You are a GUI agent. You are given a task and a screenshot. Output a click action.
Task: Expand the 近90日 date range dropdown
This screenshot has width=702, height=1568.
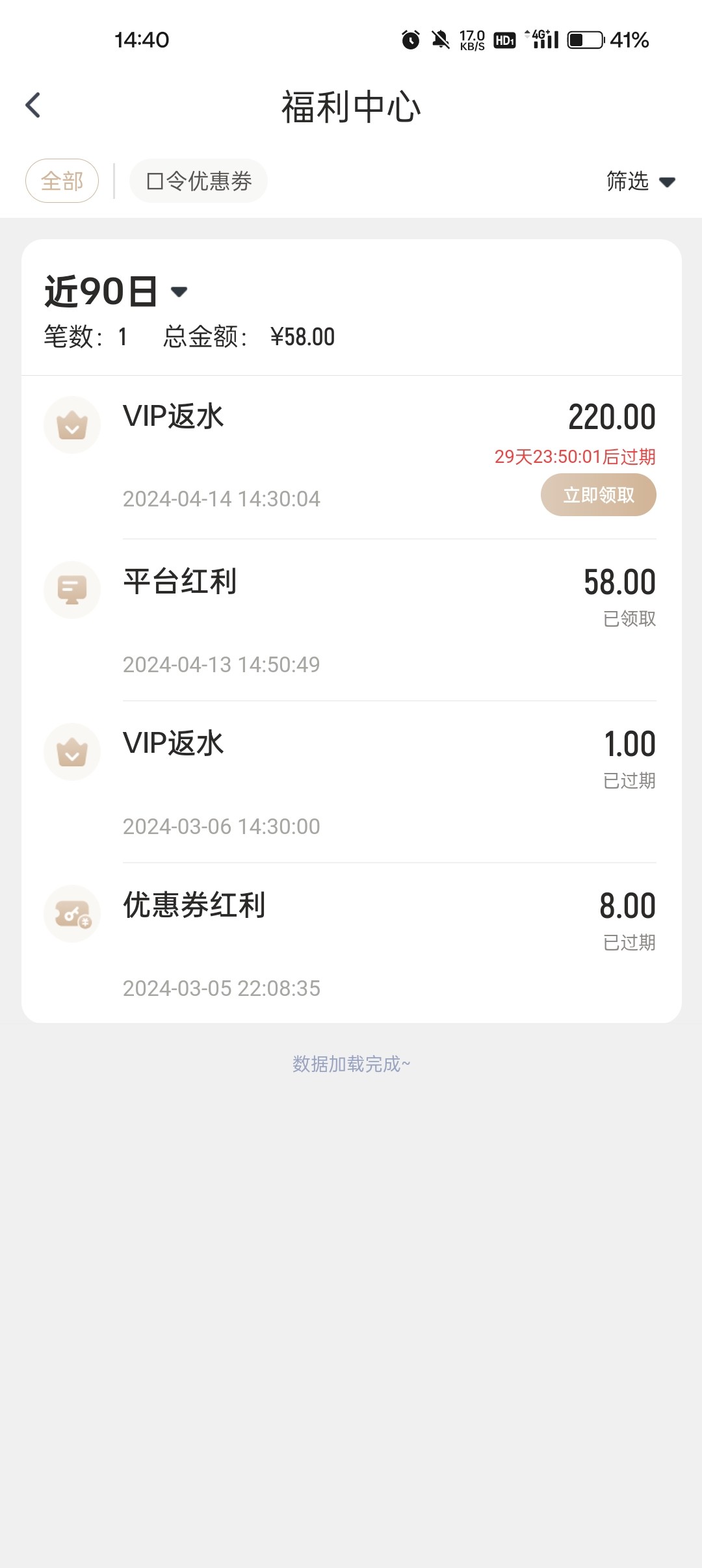(117, 291)
